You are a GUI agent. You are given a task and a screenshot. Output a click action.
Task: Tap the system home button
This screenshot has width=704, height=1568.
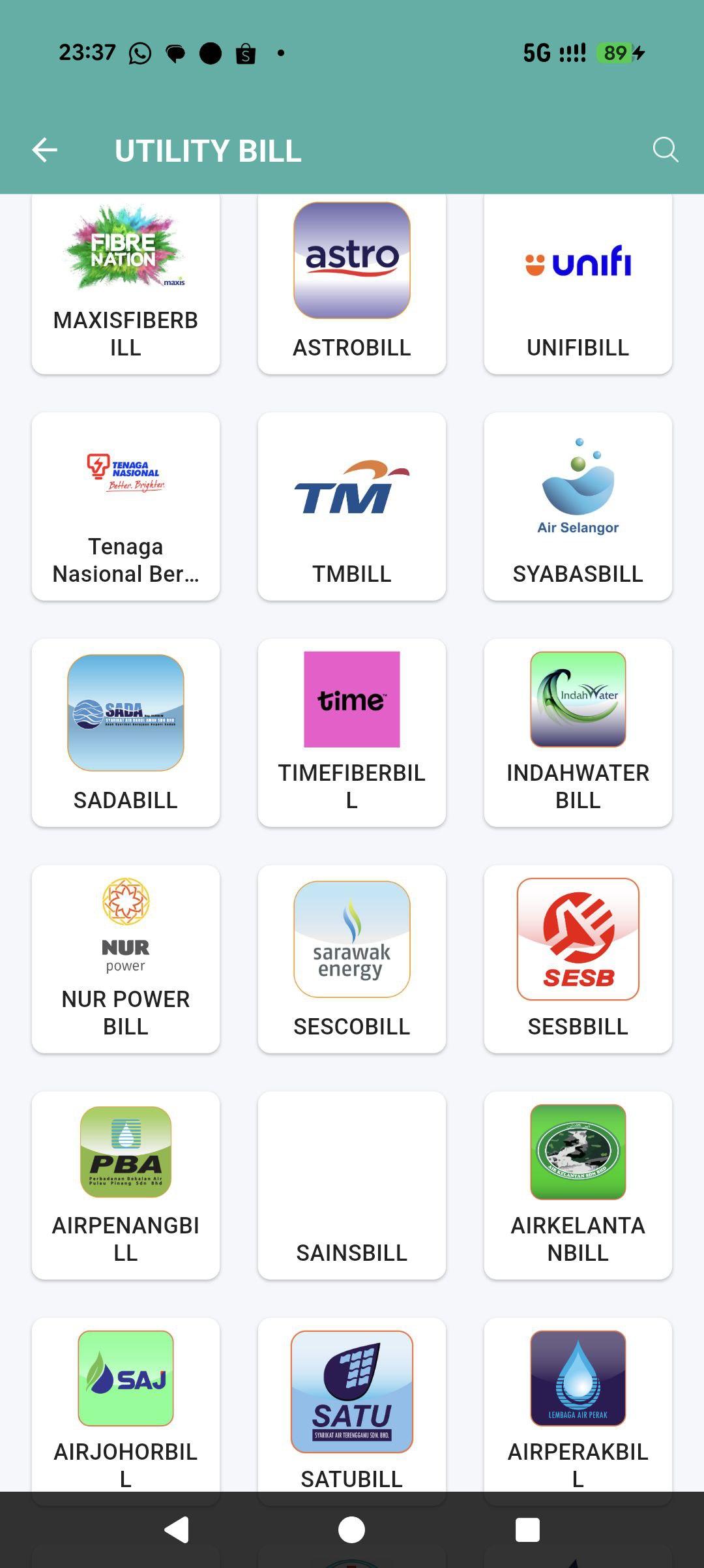(x=352, y=1530)
